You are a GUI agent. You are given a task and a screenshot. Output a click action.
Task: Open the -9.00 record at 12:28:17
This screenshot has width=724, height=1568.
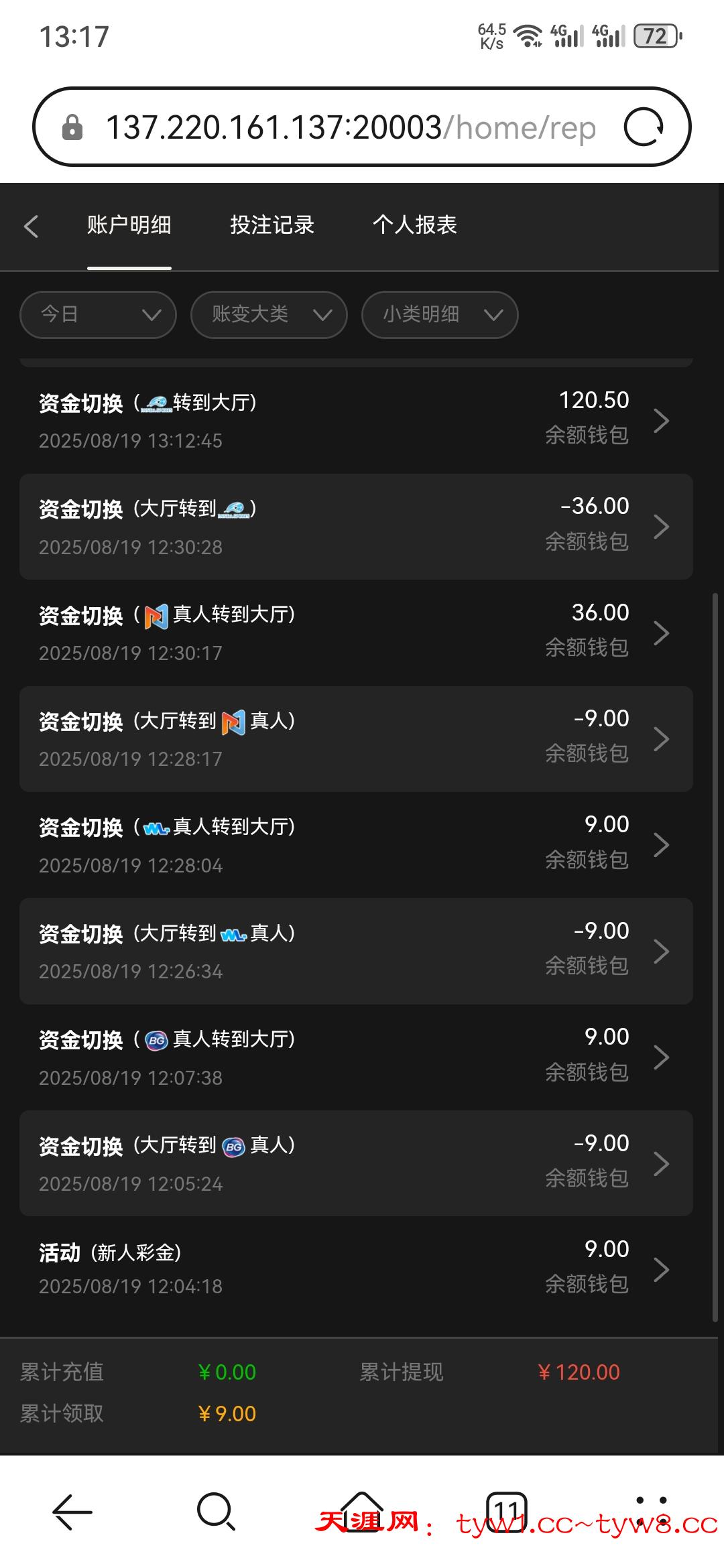click(355, 738)
